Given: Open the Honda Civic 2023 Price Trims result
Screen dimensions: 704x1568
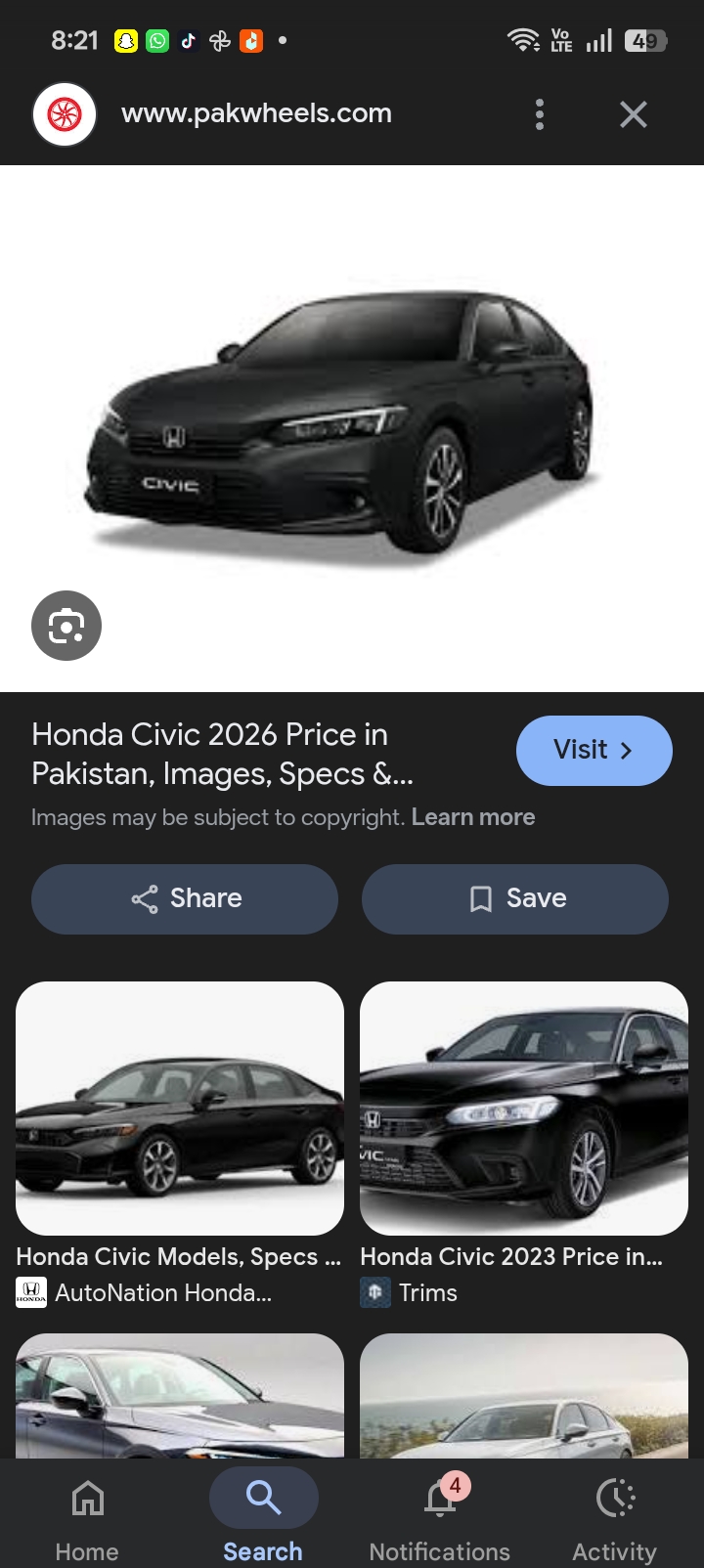Looking at the screenshot, I should [x=524, y=1145].
